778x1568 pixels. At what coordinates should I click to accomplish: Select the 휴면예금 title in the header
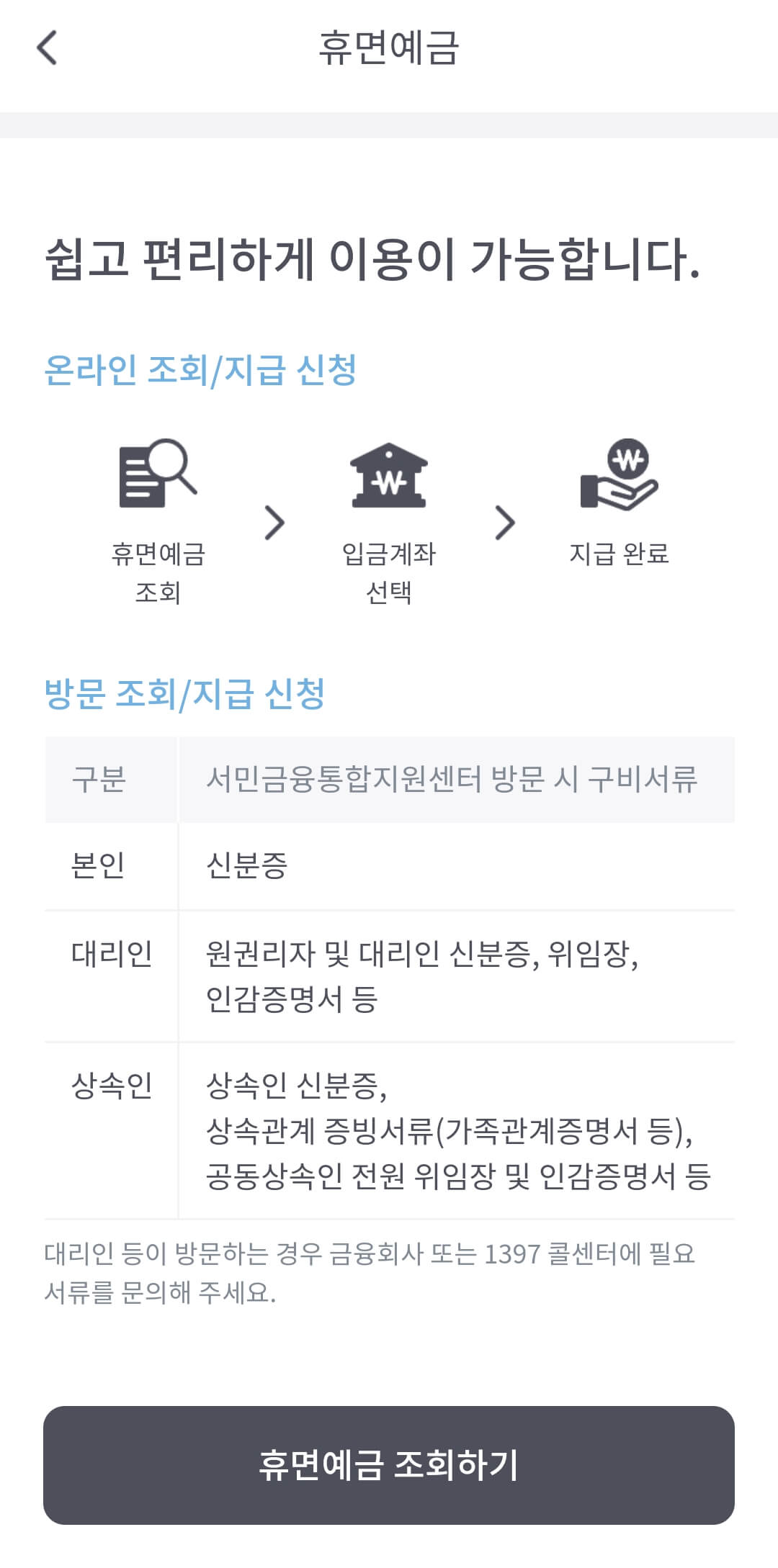(x=389, y=48)
